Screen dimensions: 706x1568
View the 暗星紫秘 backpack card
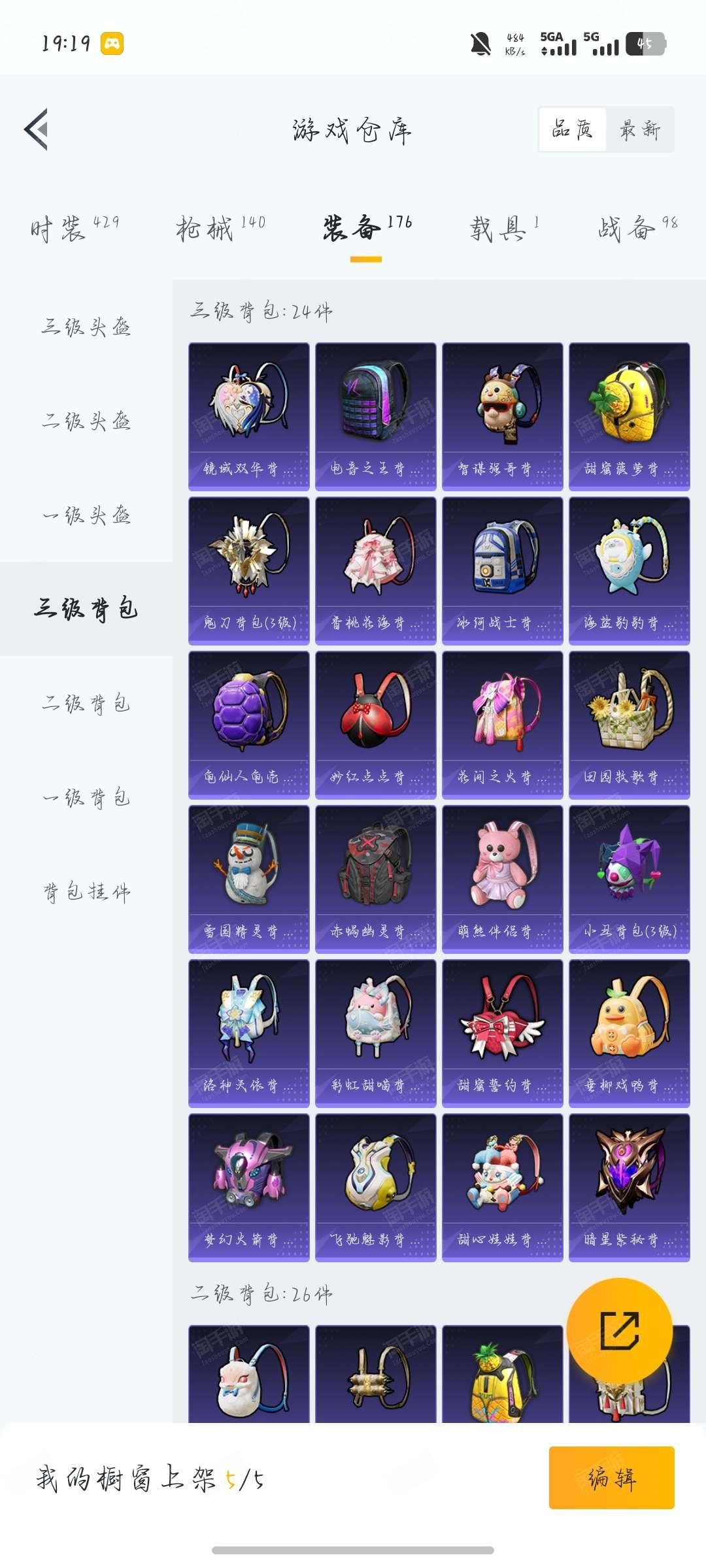click(629, 1187)
